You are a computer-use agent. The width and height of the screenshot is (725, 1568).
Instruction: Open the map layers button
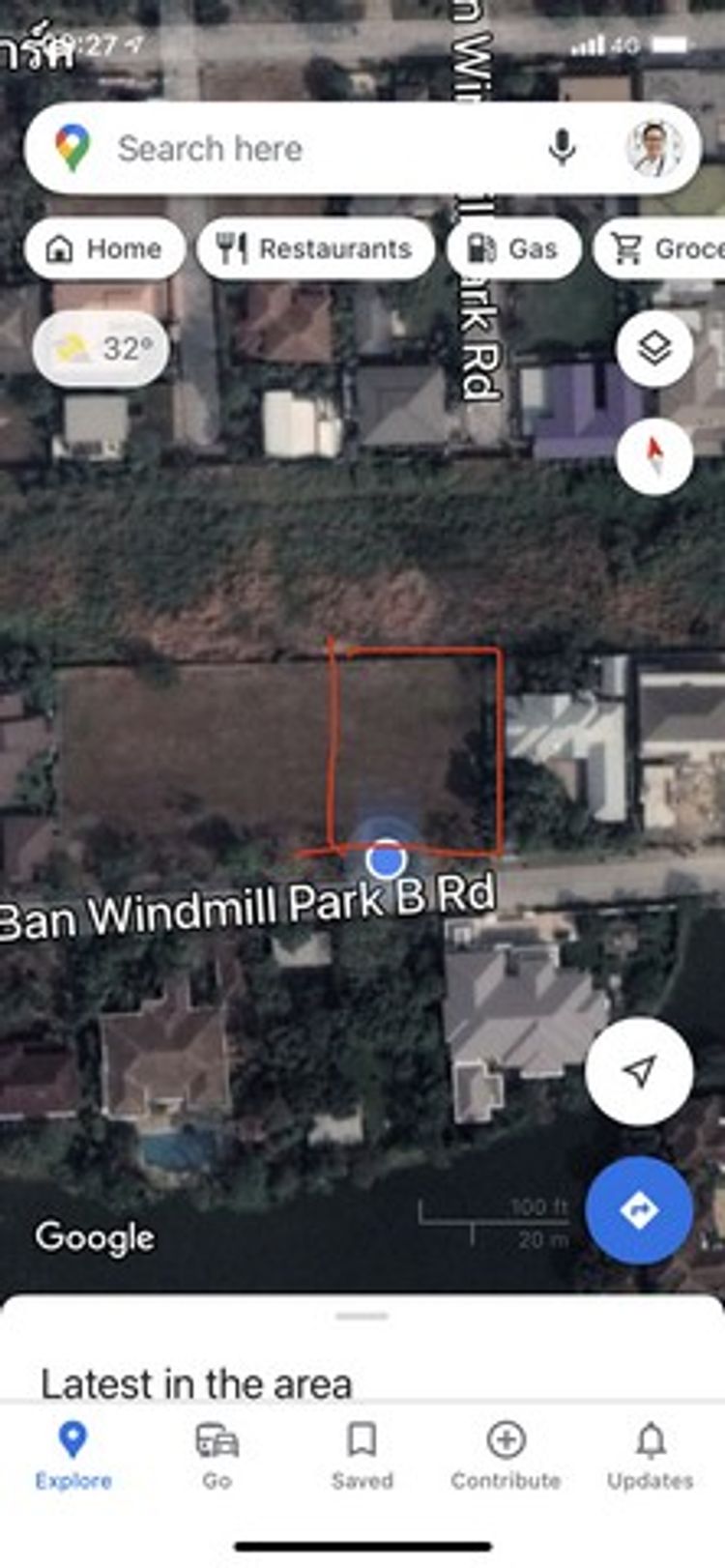point(654,348)
